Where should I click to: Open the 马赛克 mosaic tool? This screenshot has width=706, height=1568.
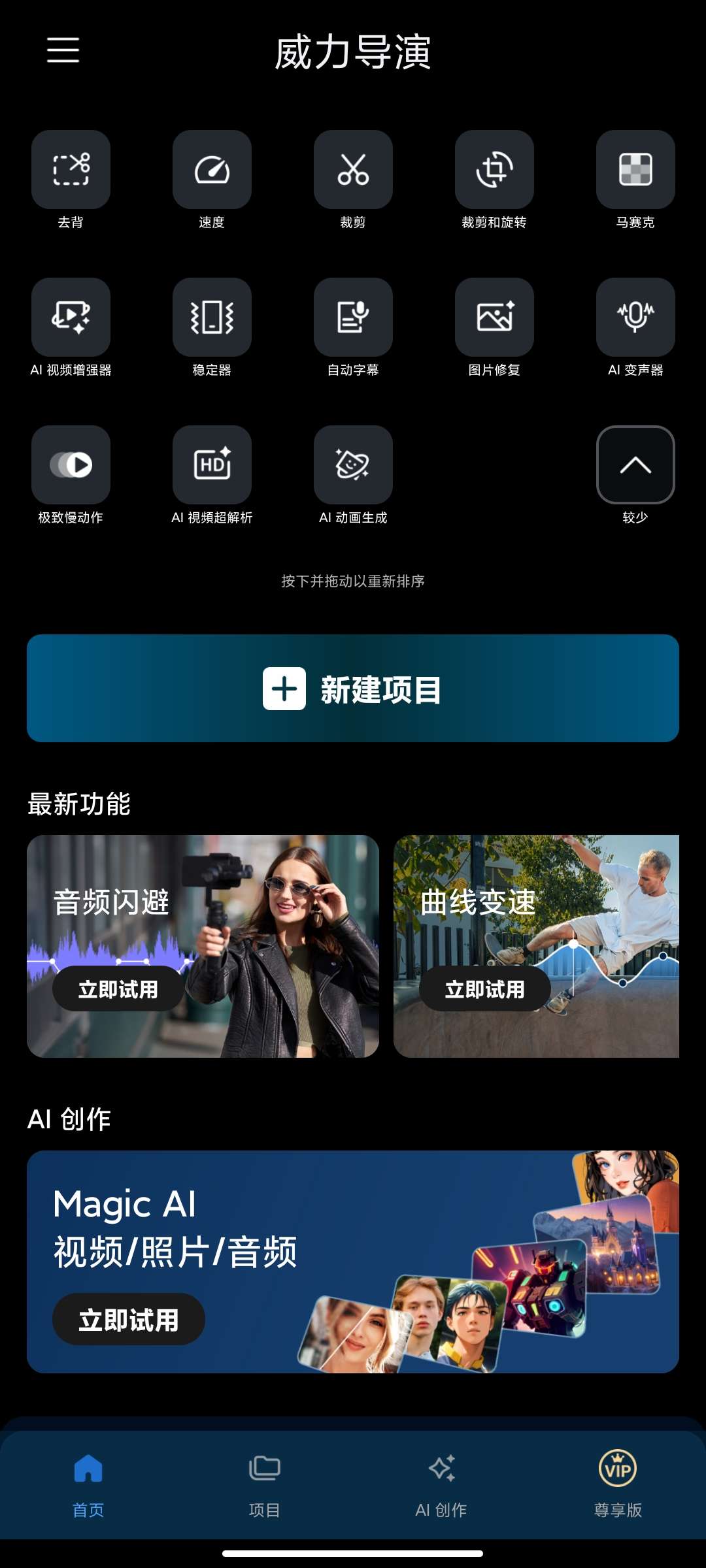pyautogui.click(x=635, y=170)
